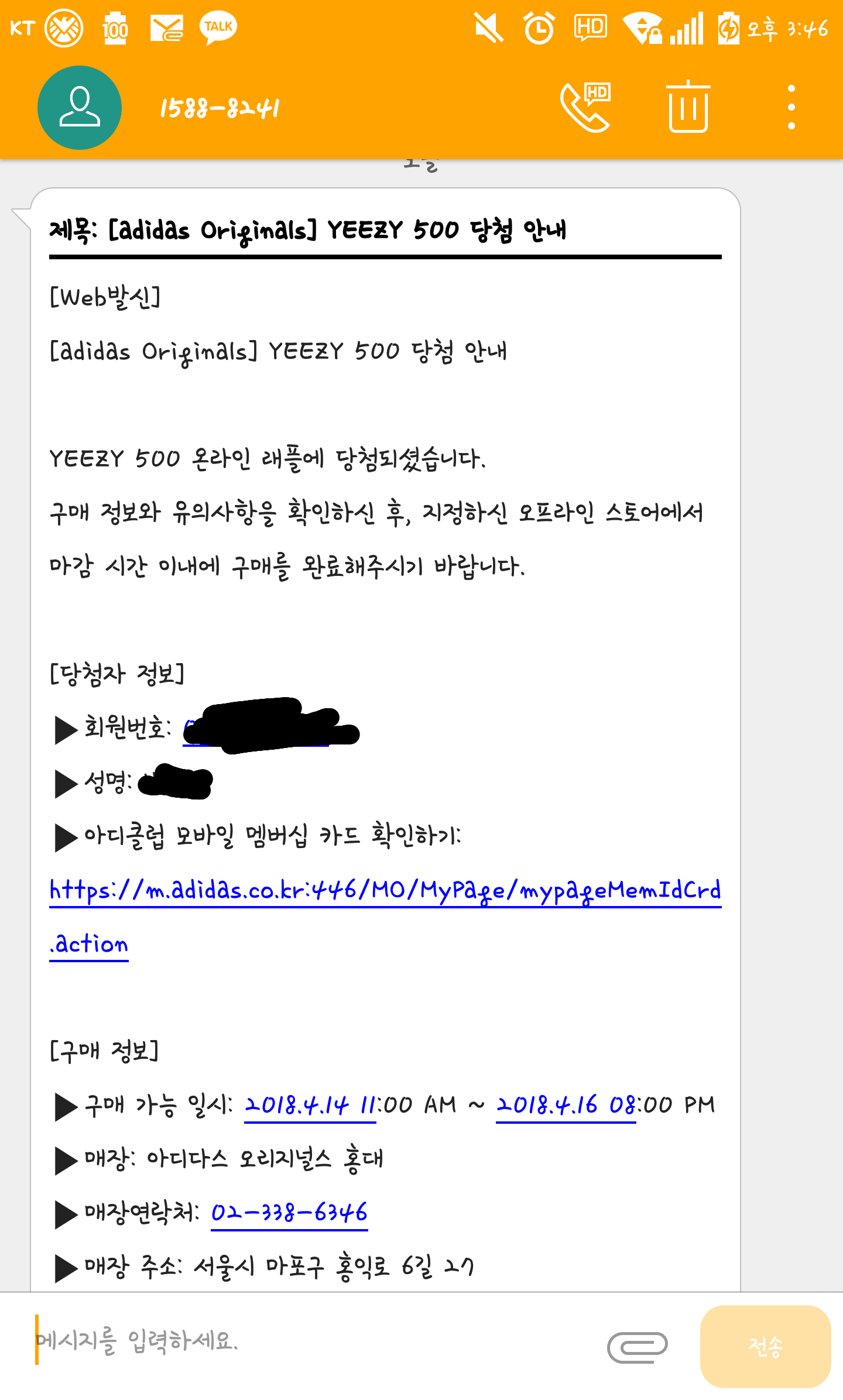Delete this conversation with the trash icon

click(x=688, y=107)
